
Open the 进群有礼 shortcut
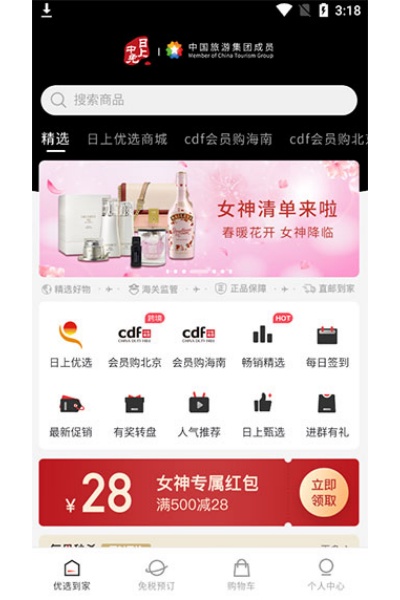(x=327, y=415)
